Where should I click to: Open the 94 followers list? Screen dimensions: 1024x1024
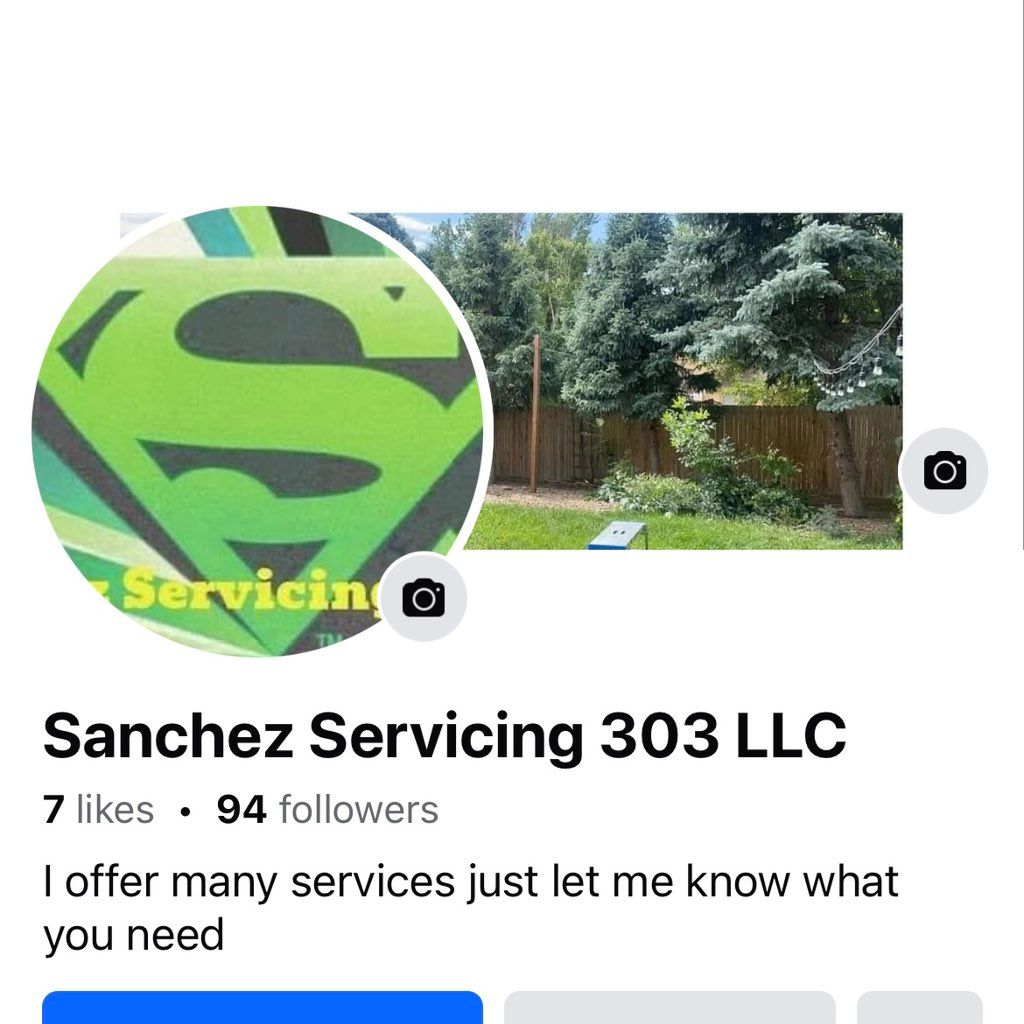pos(327,810)
